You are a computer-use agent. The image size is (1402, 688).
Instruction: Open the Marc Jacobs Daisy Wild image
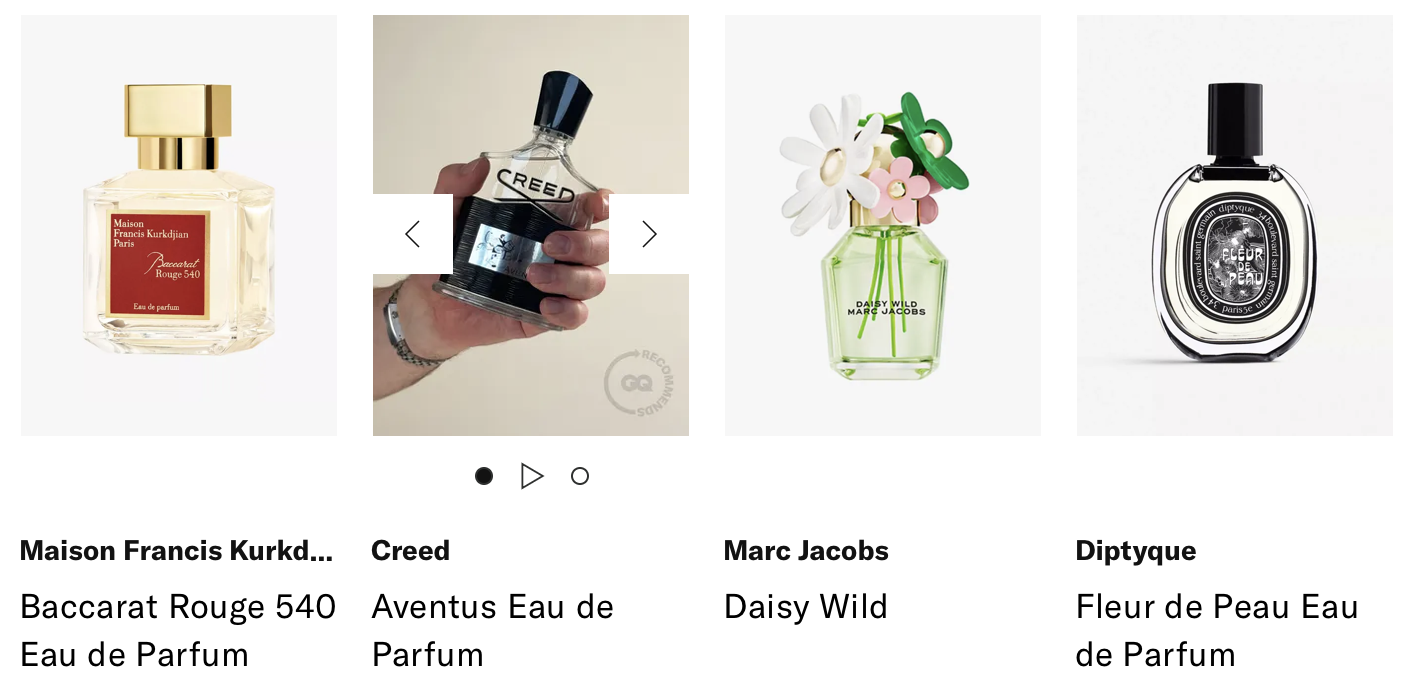(882, 225)
